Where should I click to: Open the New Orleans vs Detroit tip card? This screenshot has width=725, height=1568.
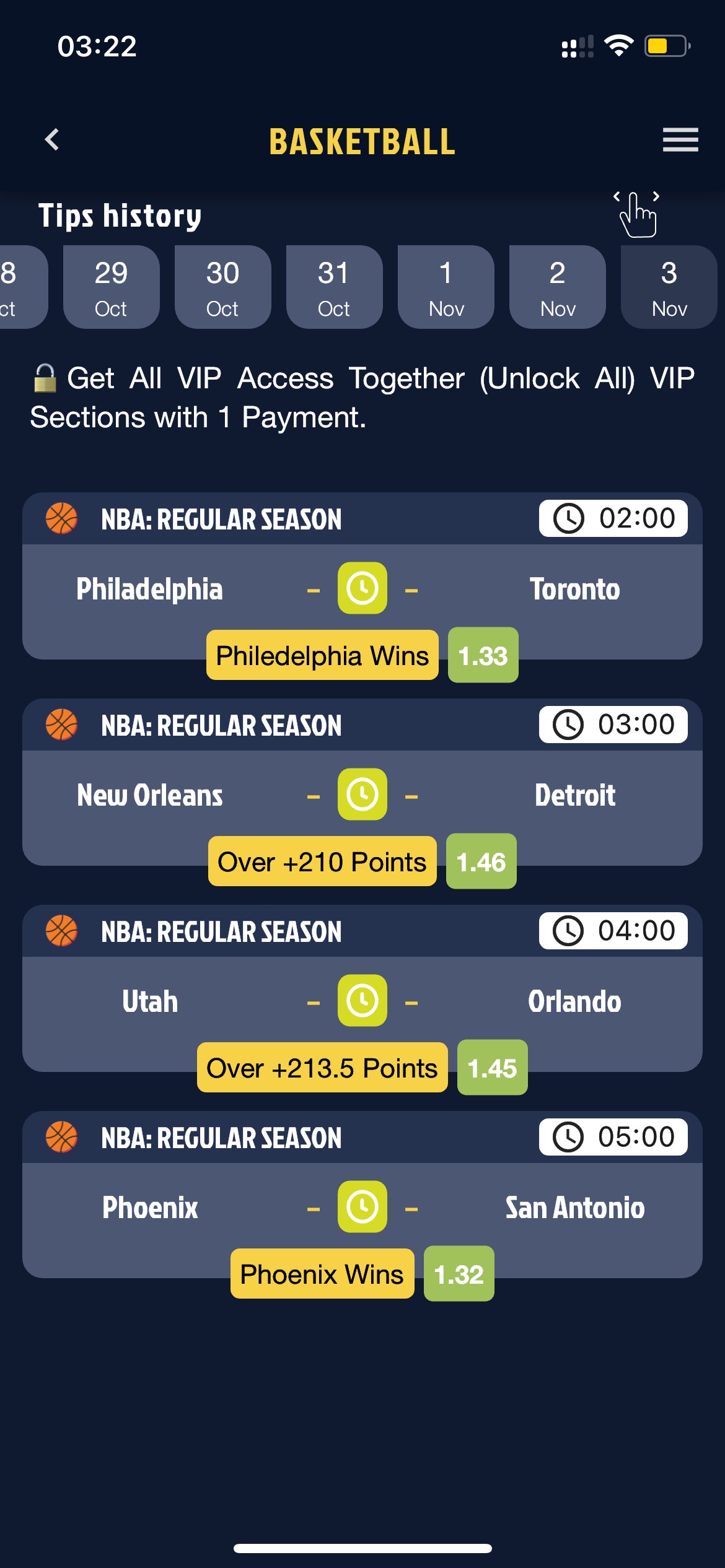[362, 793]
